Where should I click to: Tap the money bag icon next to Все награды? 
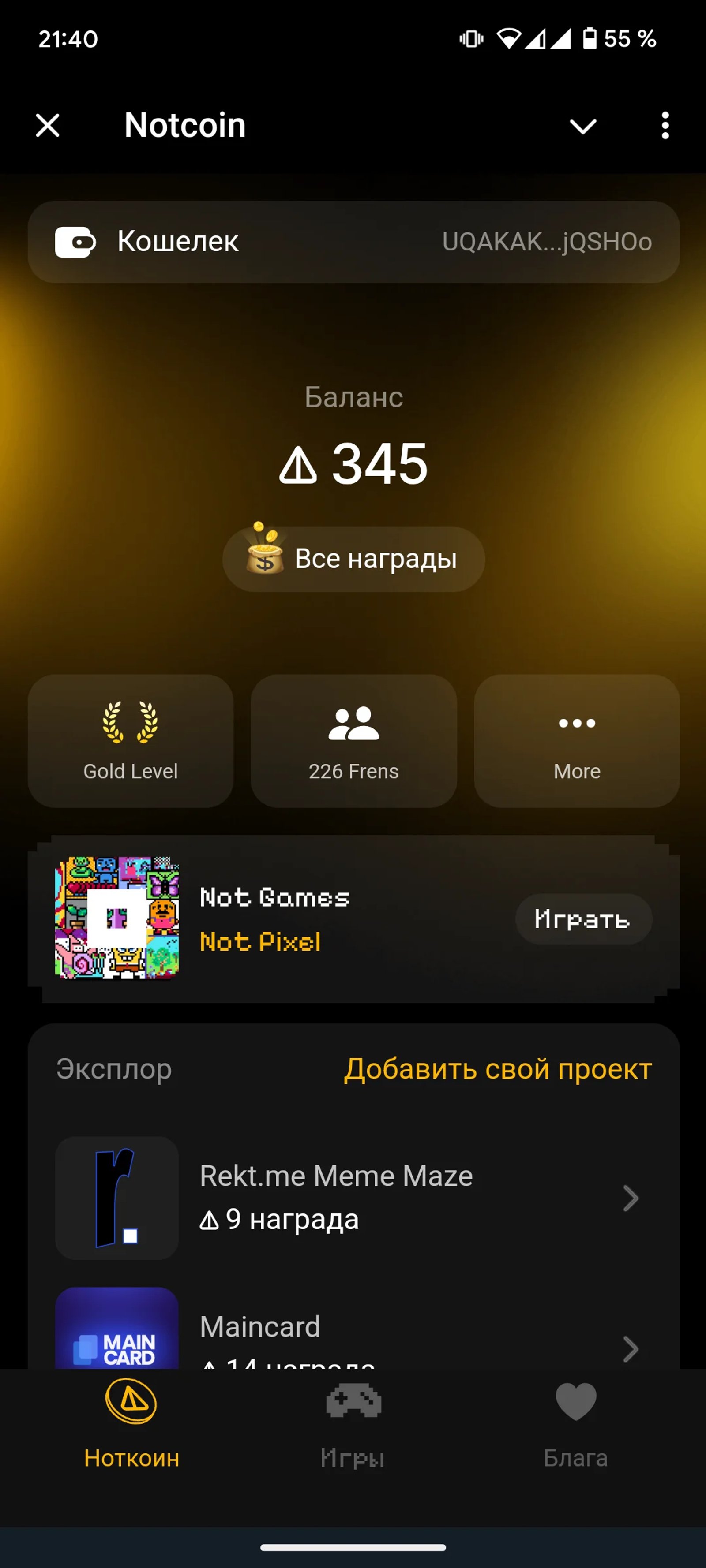coord(266,557)
